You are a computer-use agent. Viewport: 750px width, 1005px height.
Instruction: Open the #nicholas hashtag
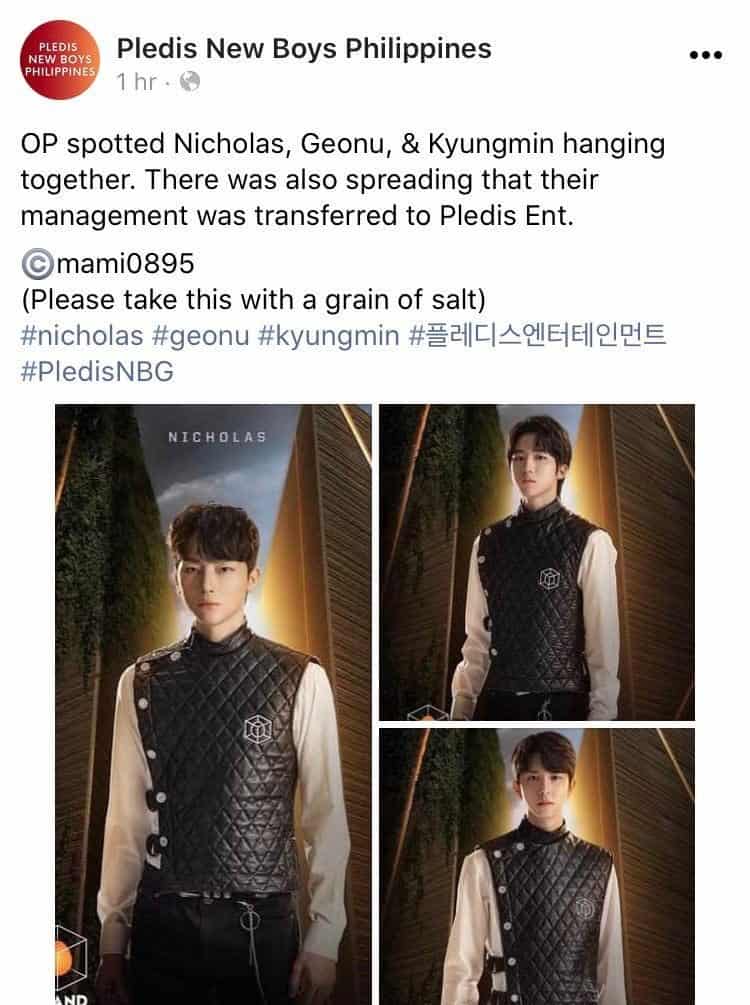tap(79, 335)
